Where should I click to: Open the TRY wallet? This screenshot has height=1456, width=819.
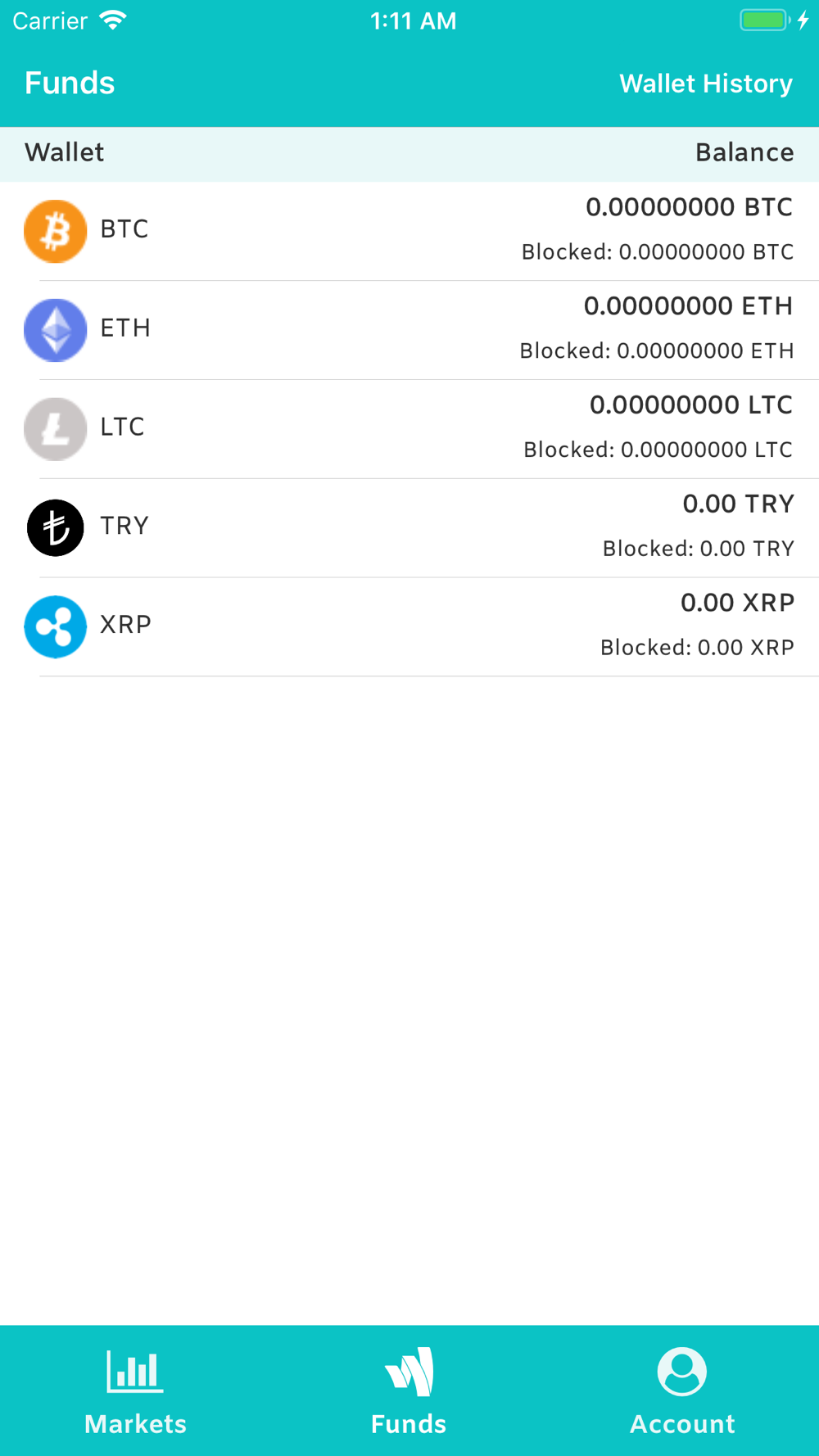tap(409, 528)
